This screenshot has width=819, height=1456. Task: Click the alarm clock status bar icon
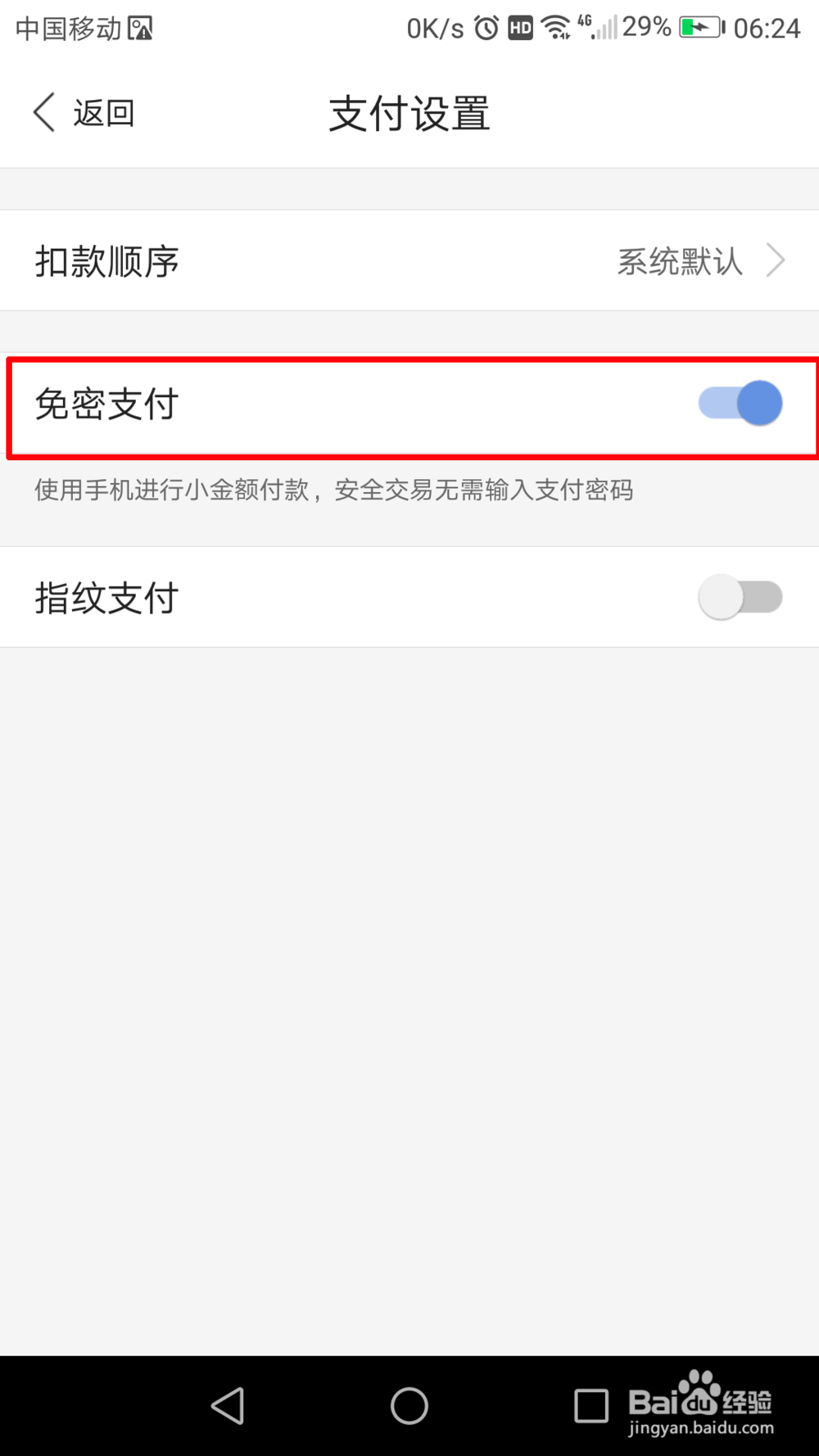click(485, 27)
